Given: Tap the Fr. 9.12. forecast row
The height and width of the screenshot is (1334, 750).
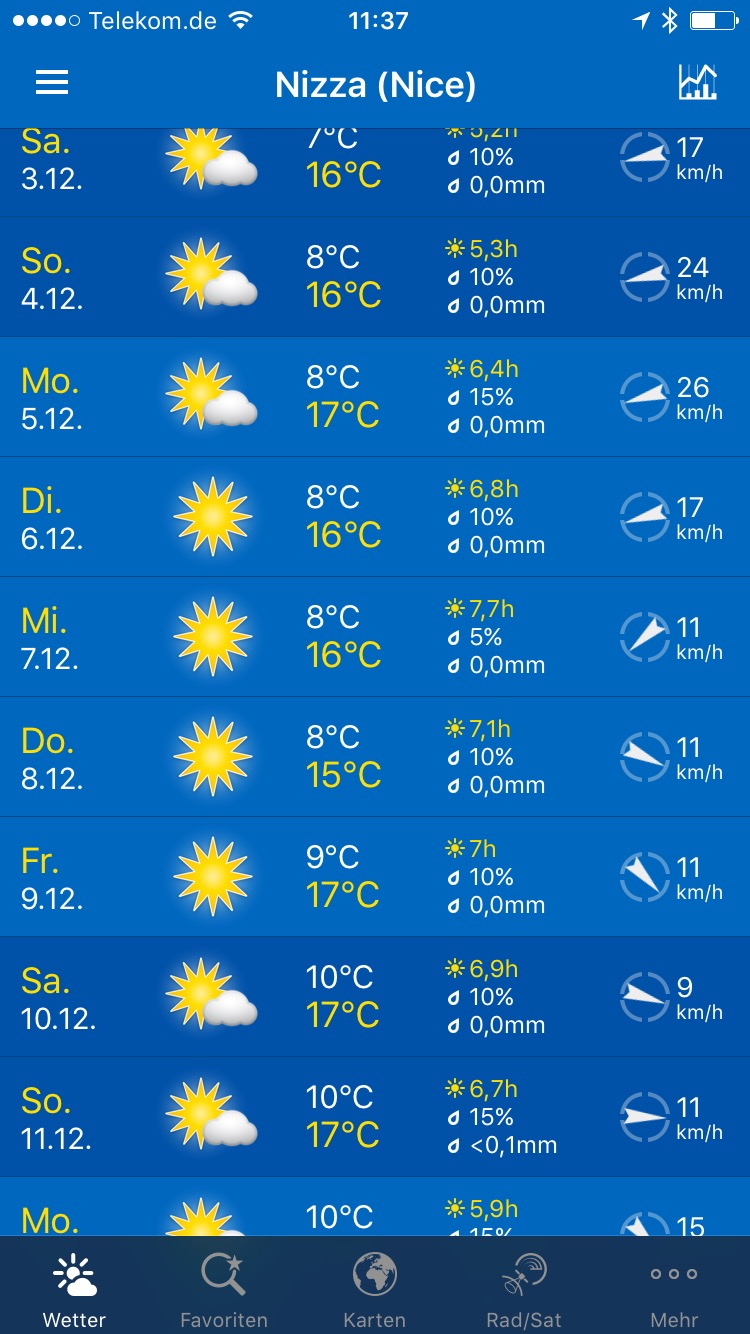Looking at the screenshot, I should coord(375,877).
